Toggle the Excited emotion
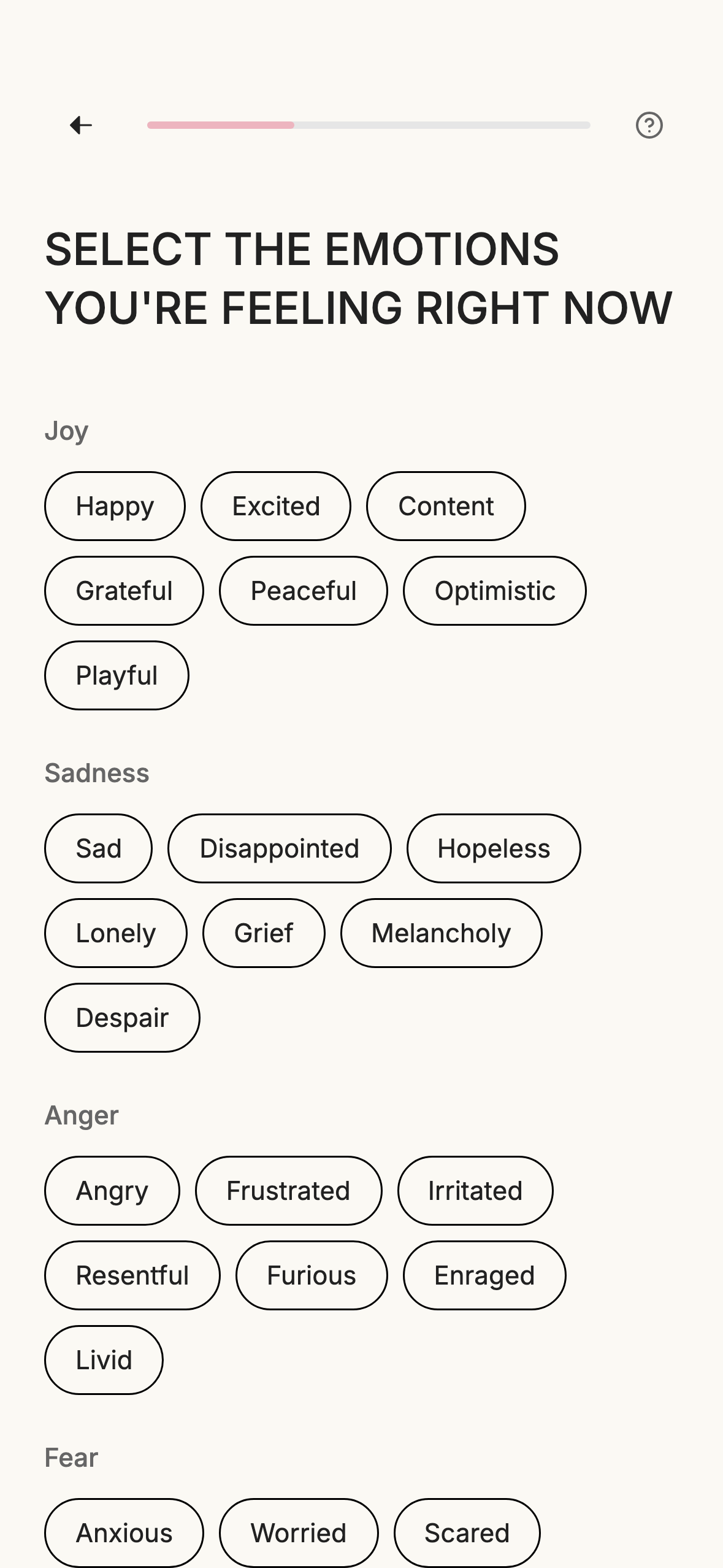The width and height of the screenshot is (723, 1568). tap(275, 505)
